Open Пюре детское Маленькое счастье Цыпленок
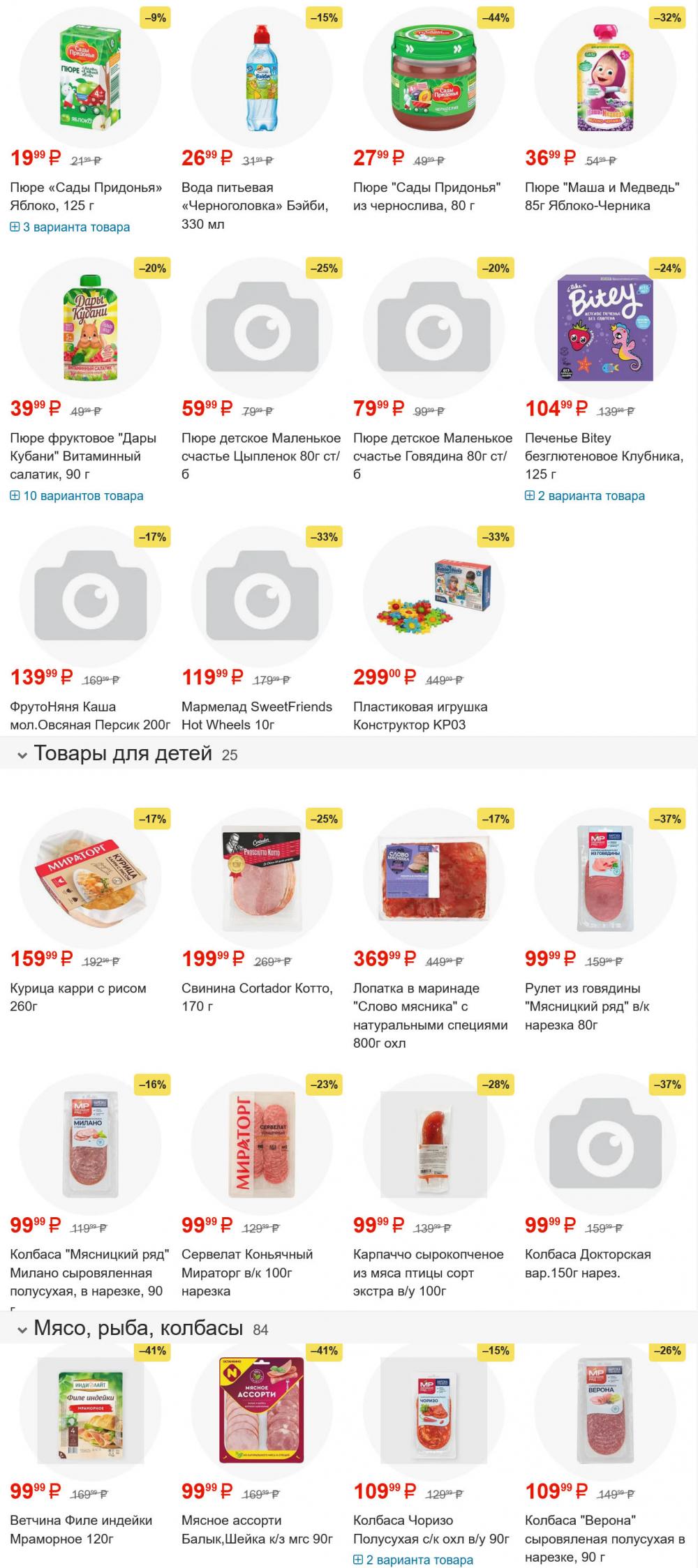Viewport: 698px width, 1568px height. click(260, 456)
